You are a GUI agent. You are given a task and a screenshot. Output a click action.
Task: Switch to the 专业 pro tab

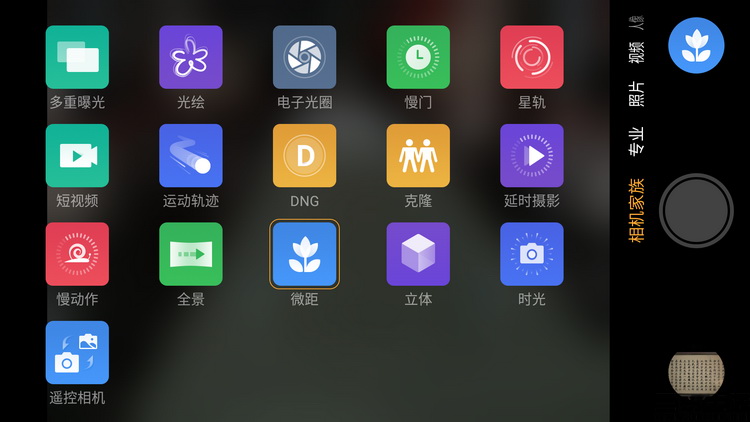tap(636, 143)
